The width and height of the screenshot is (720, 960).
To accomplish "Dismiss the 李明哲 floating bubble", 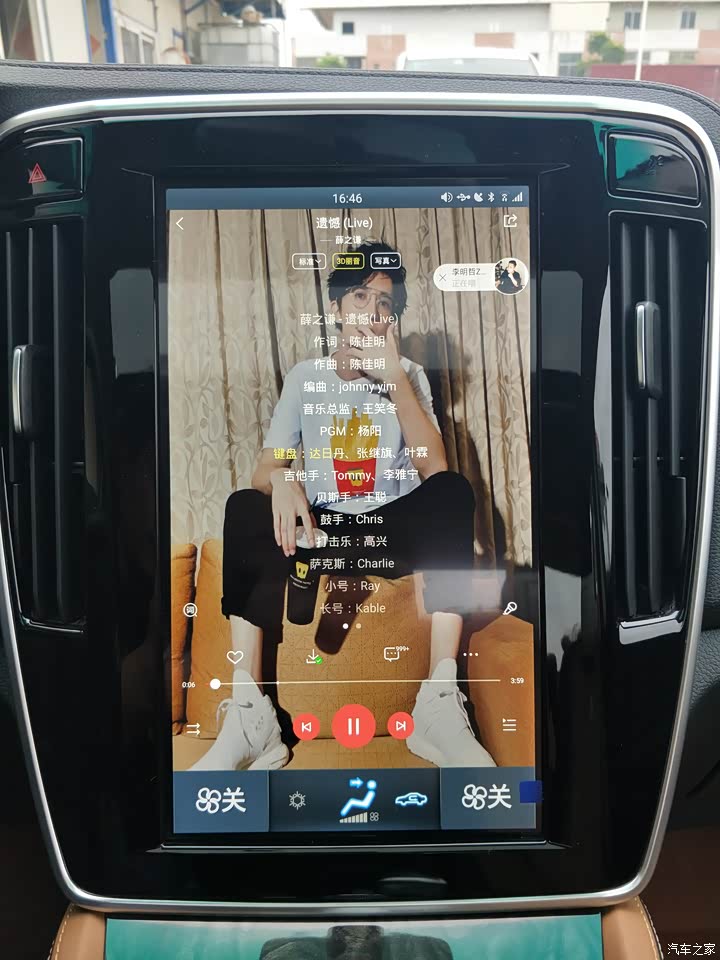I will click(443, 277).
